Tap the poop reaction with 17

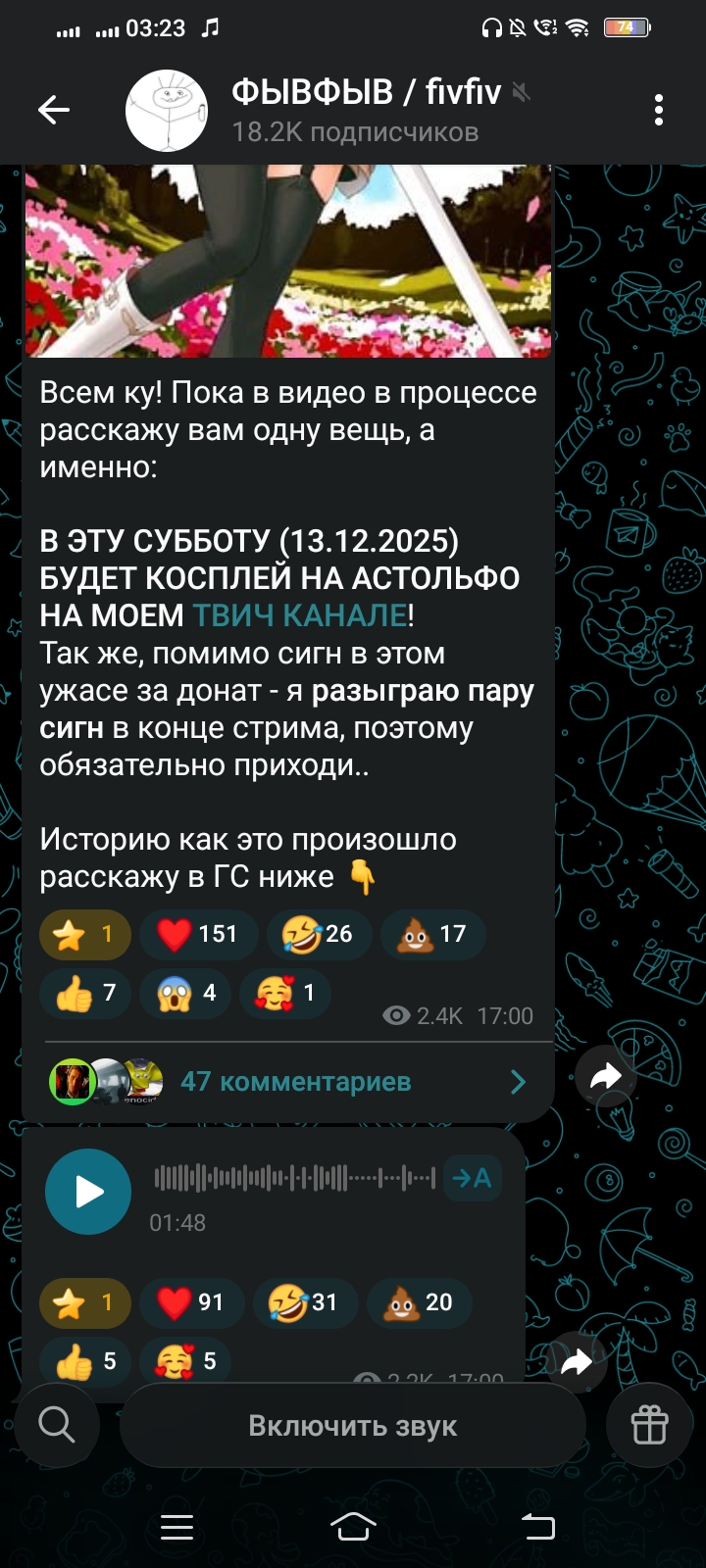pyautogui.click(x=431, y=934)
